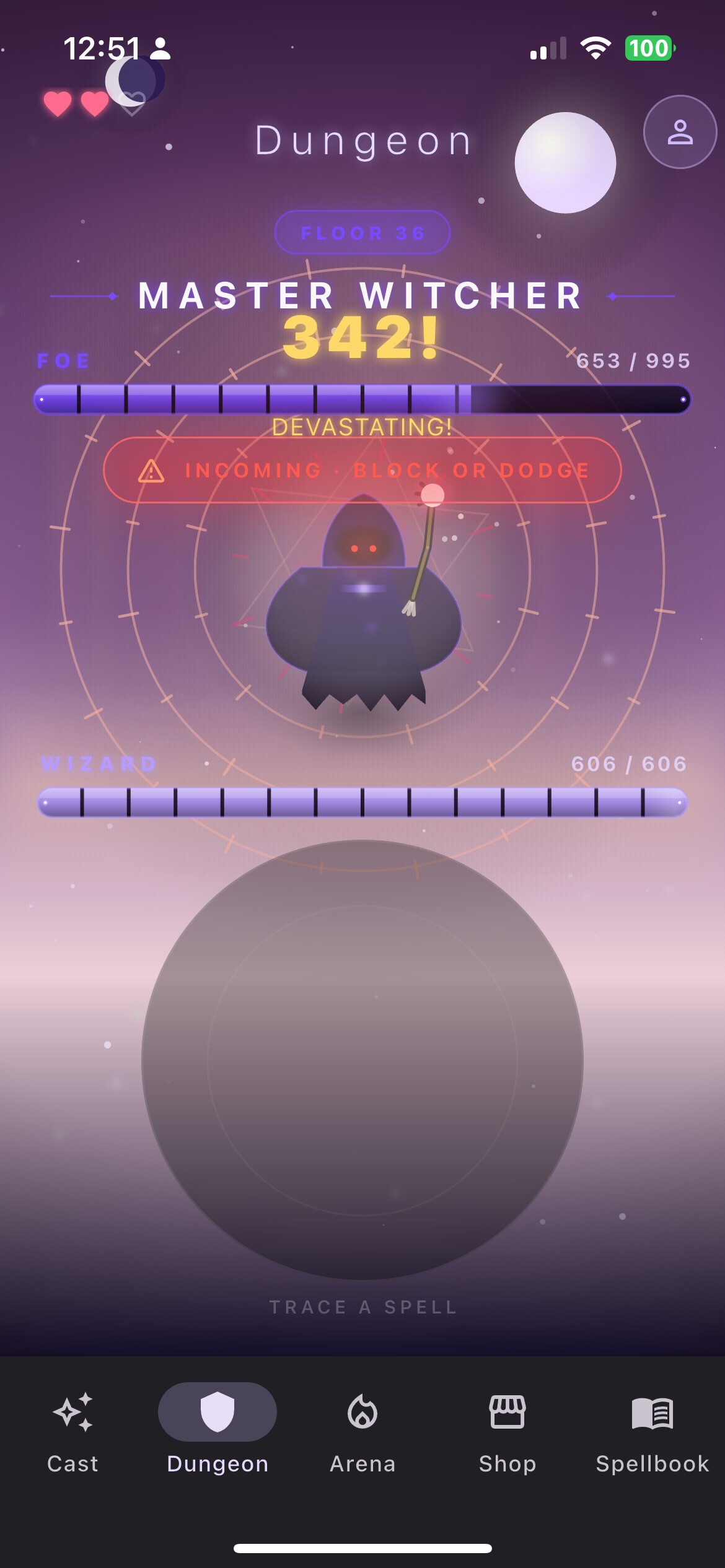Open the profile icon button

point(680,132)
